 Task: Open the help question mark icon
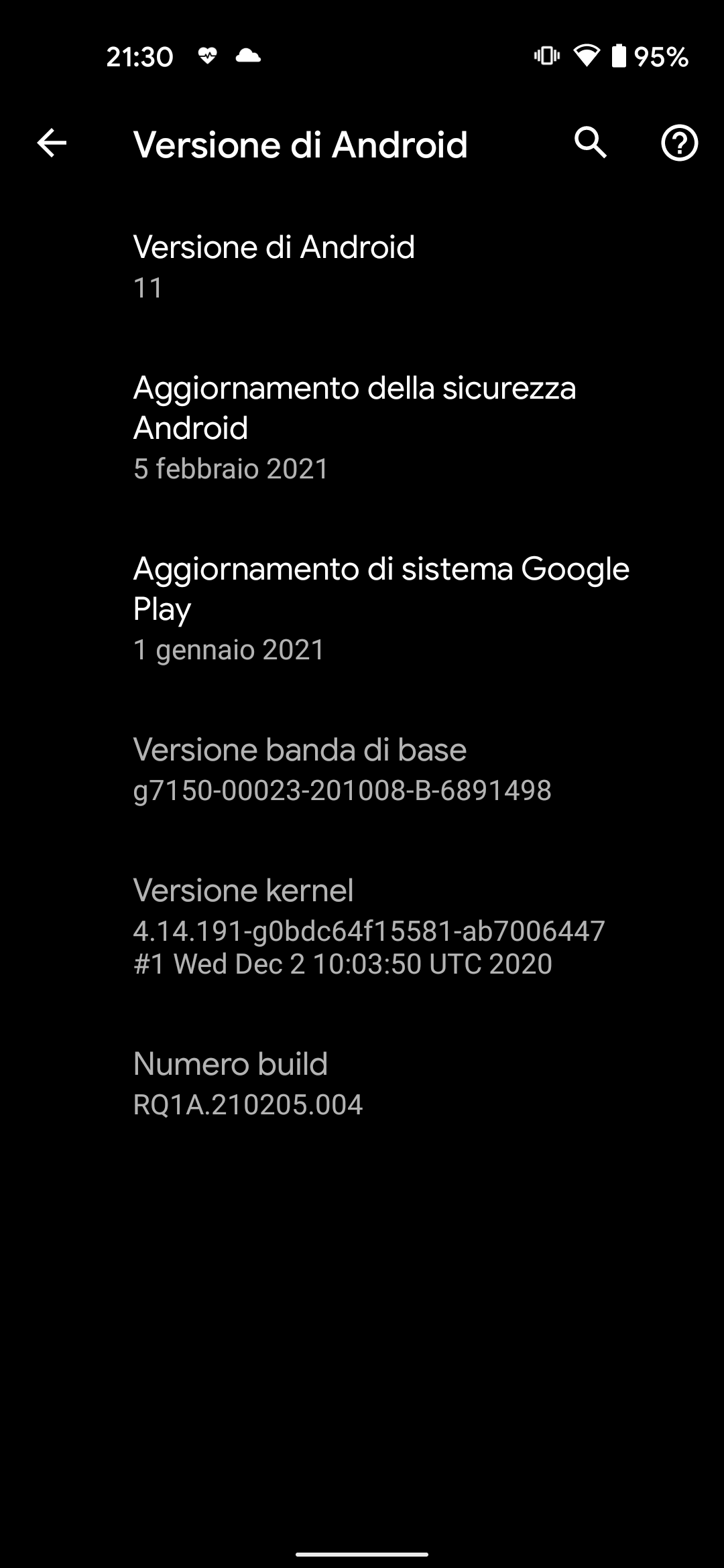679,143
